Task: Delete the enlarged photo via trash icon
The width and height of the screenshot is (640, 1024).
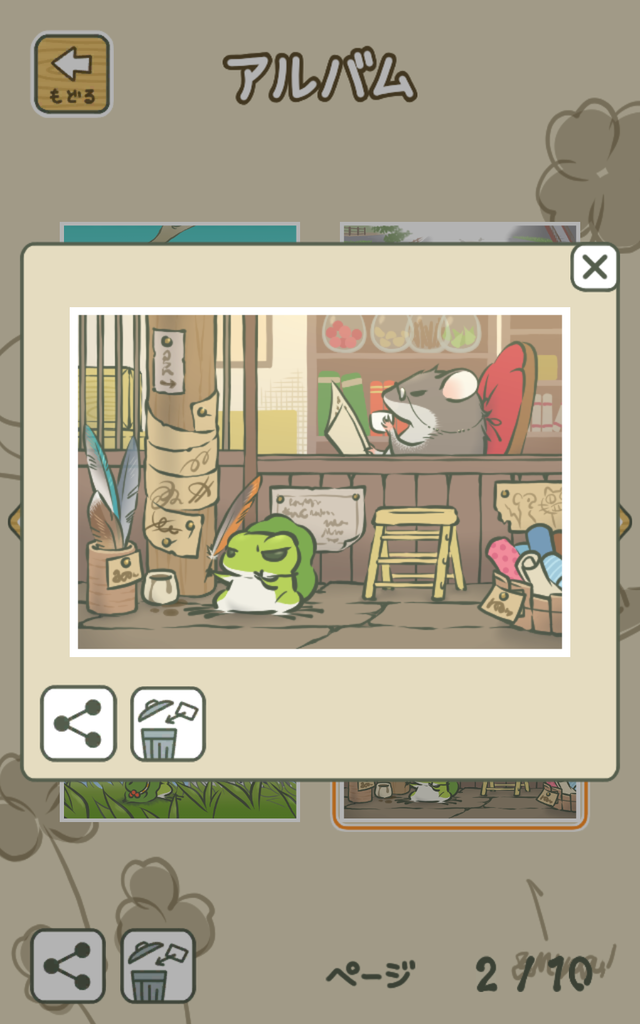Action: click(168, 724)
